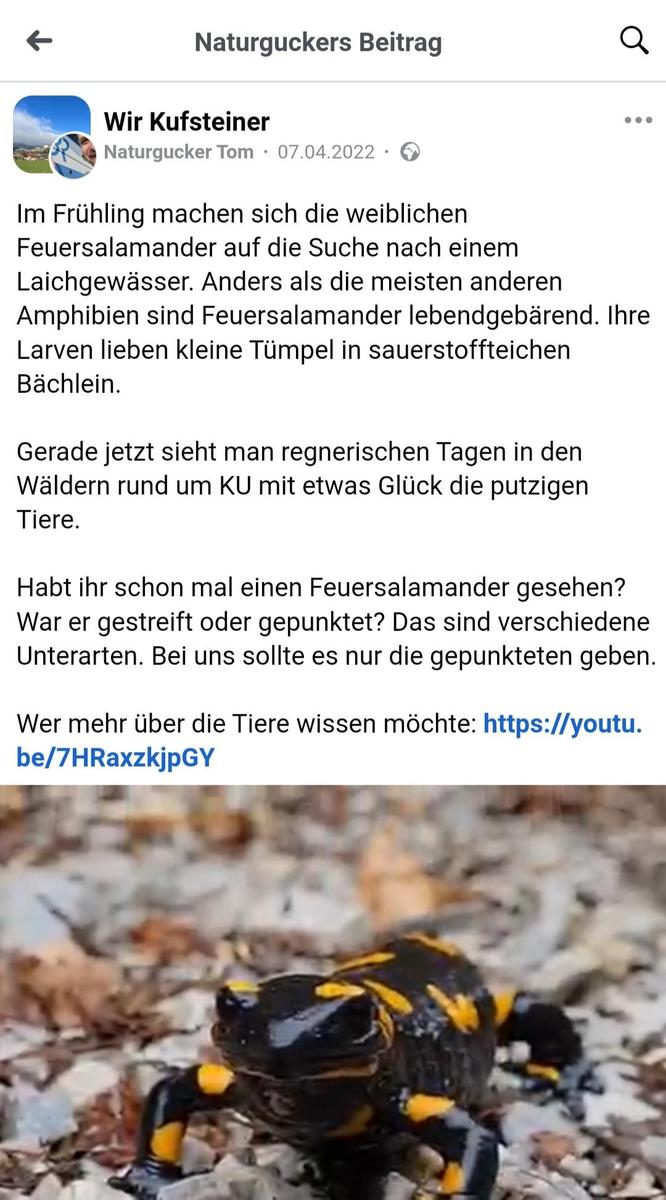This screenshot has width=666, height=1200.
Task: Go back using the arrow icon
Action: [39, 41]
